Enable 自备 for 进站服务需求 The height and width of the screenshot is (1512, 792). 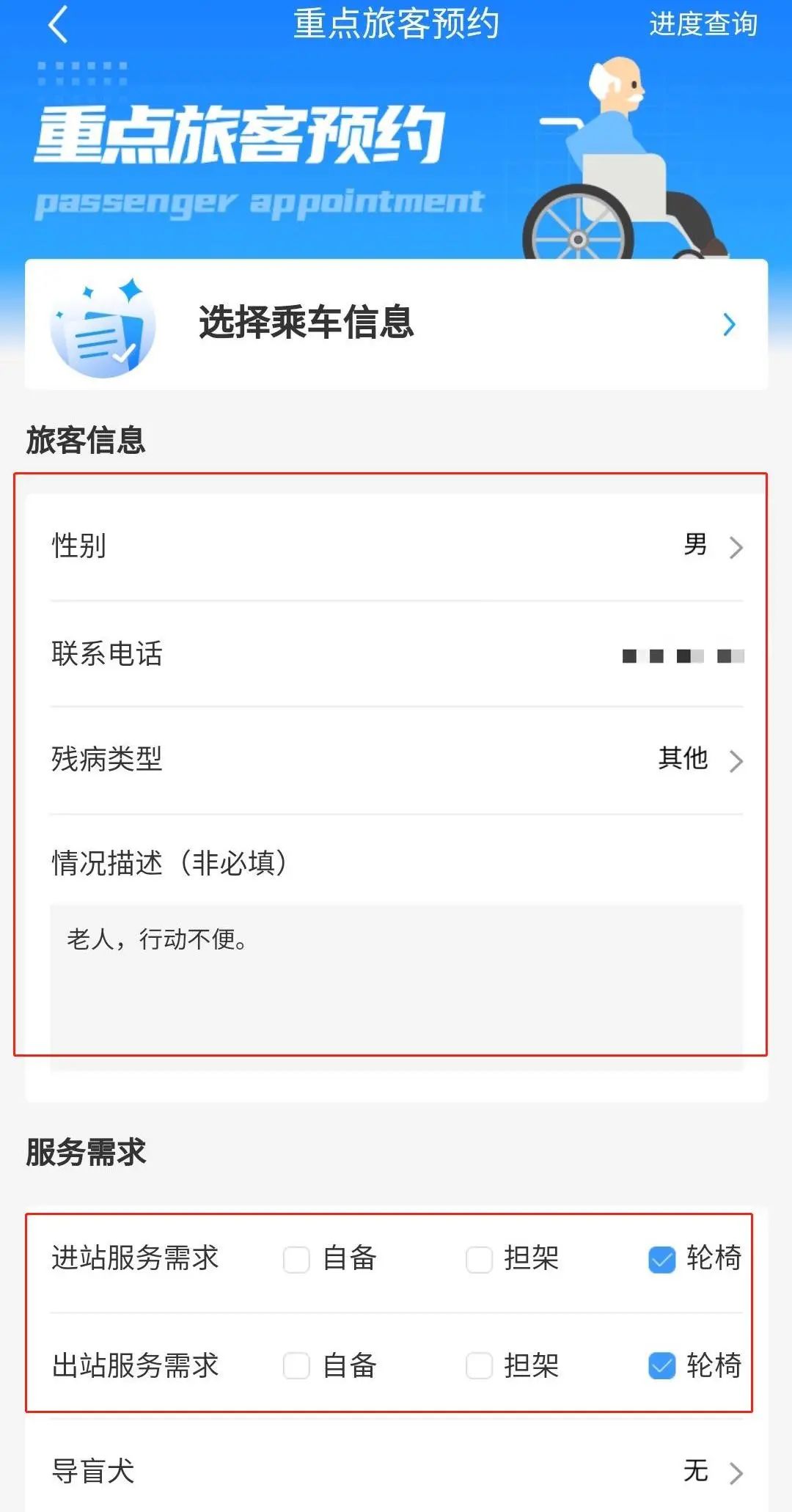click(x=296, y=1257)
